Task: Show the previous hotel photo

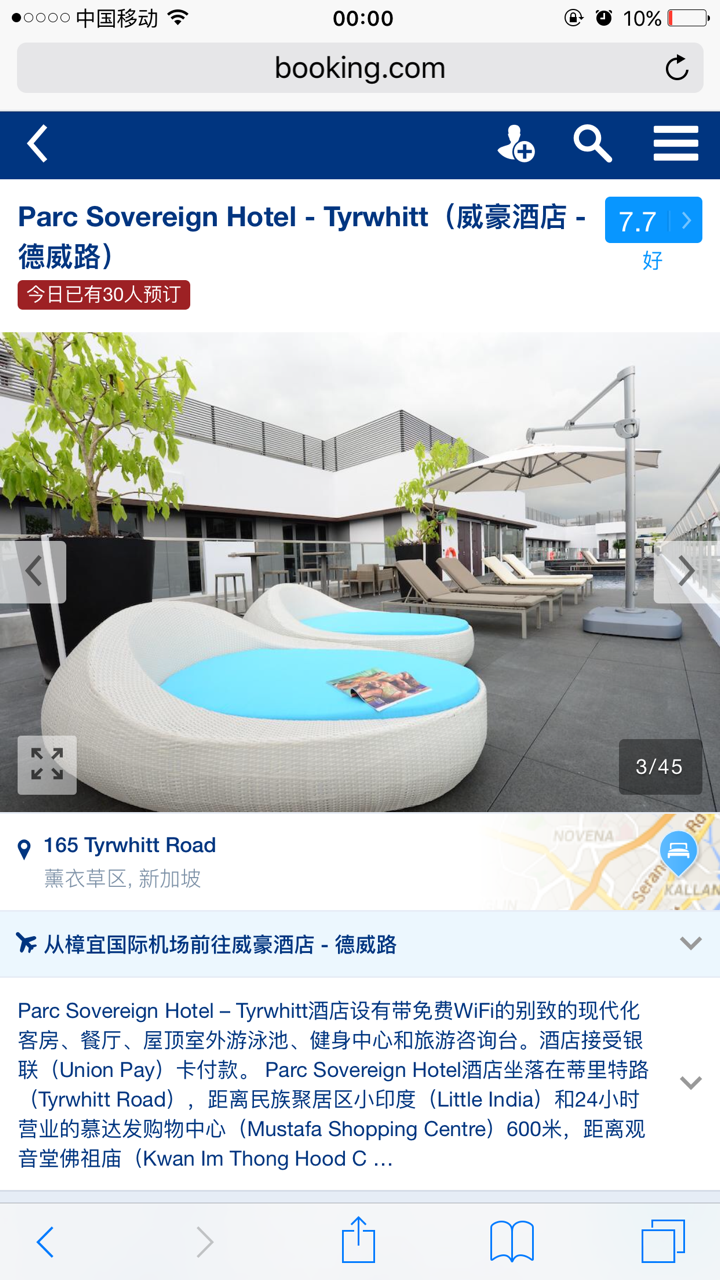Action: (x=33, y=572)
